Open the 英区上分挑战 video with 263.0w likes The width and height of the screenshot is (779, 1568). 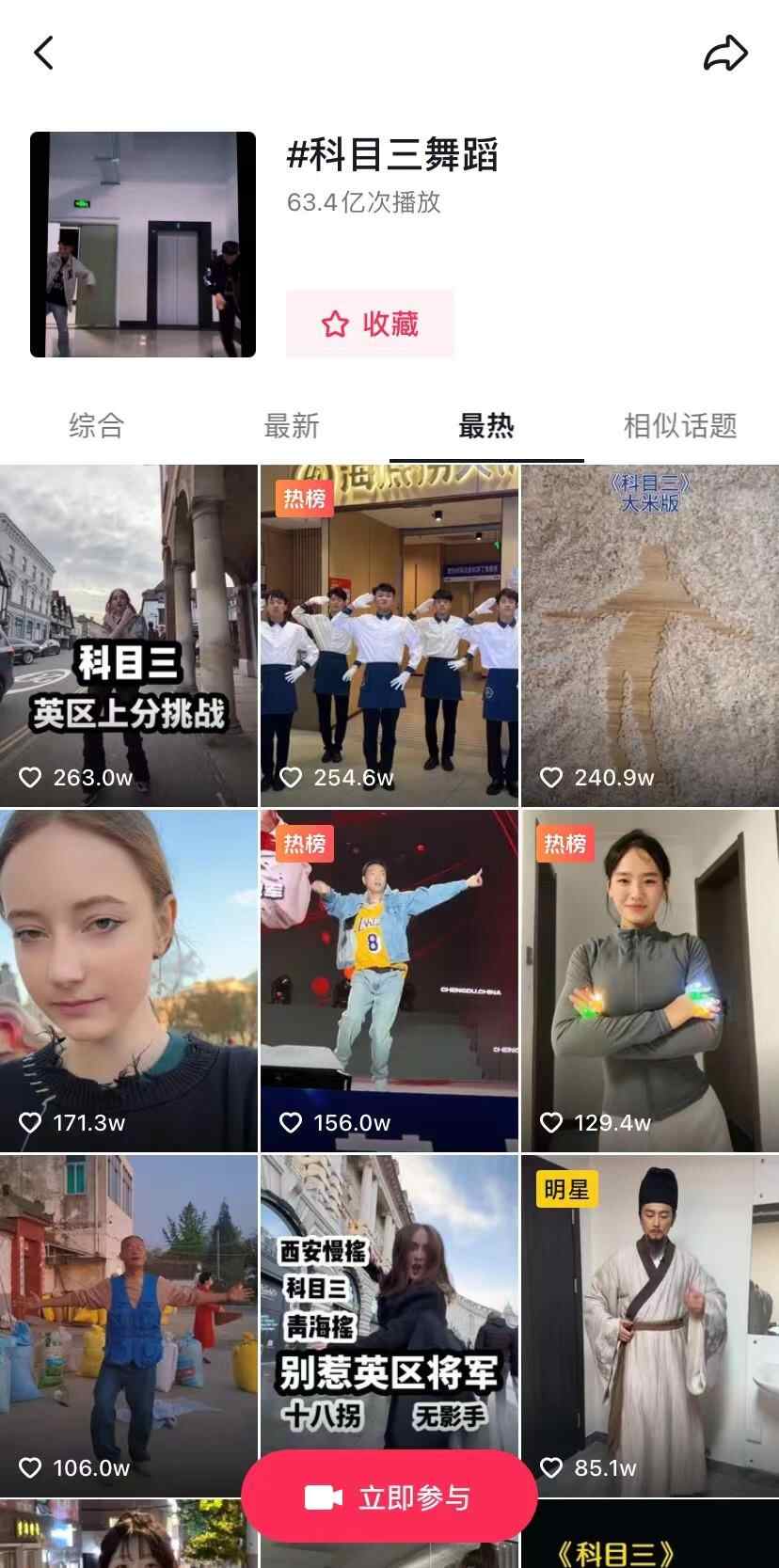129,635
